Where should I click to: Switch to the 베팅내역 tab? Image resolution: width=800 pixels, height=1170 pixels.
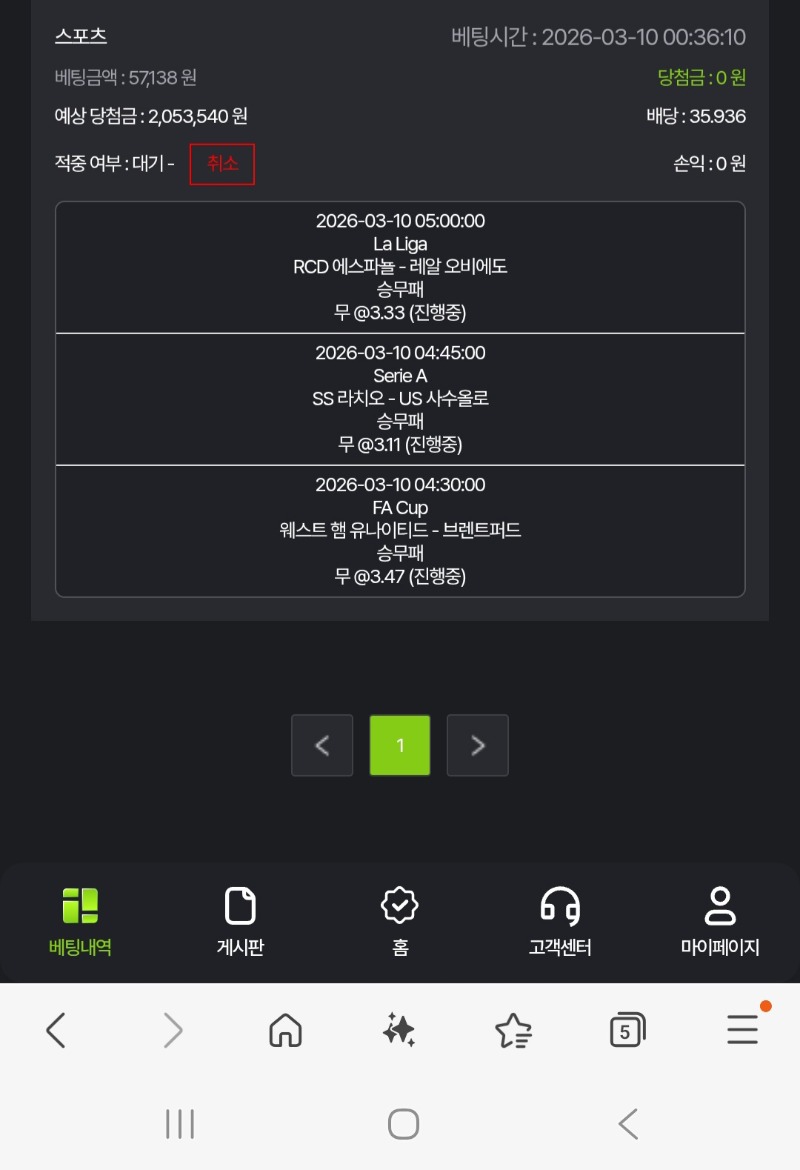[80, 921]
